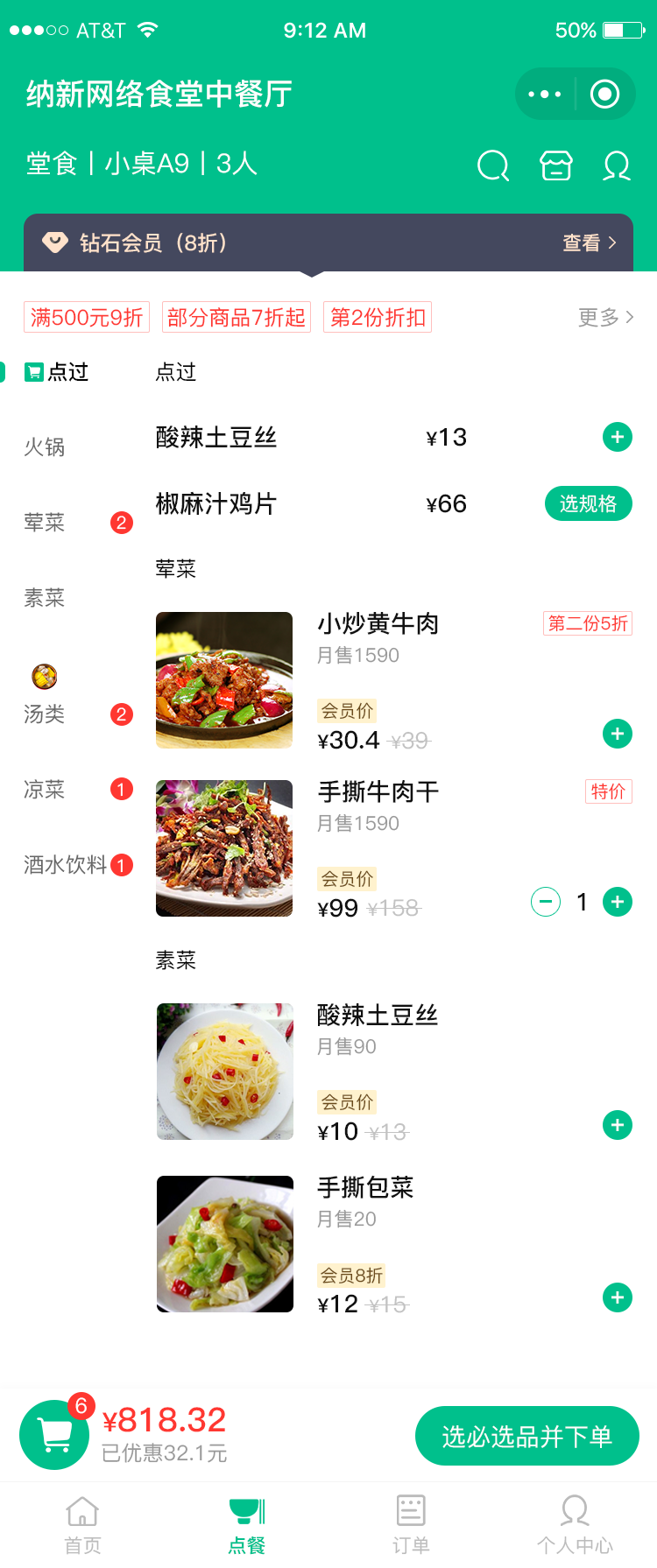Screen dimensions: 657x1568
Task: Click the 选必选品并下单 checkout button
Action: pos(526,1436)
